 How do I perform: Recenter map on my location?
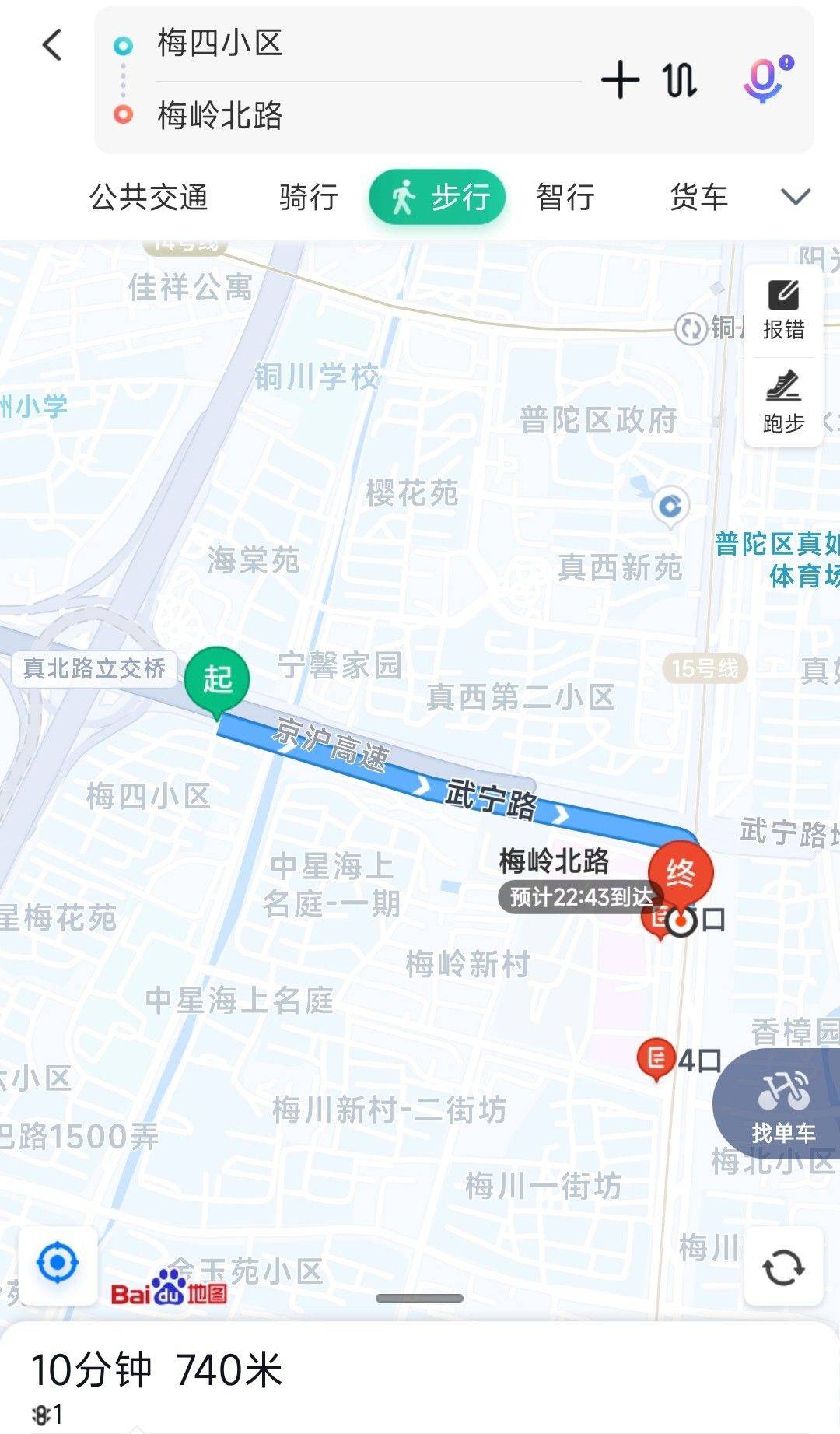pos(58,1263)
